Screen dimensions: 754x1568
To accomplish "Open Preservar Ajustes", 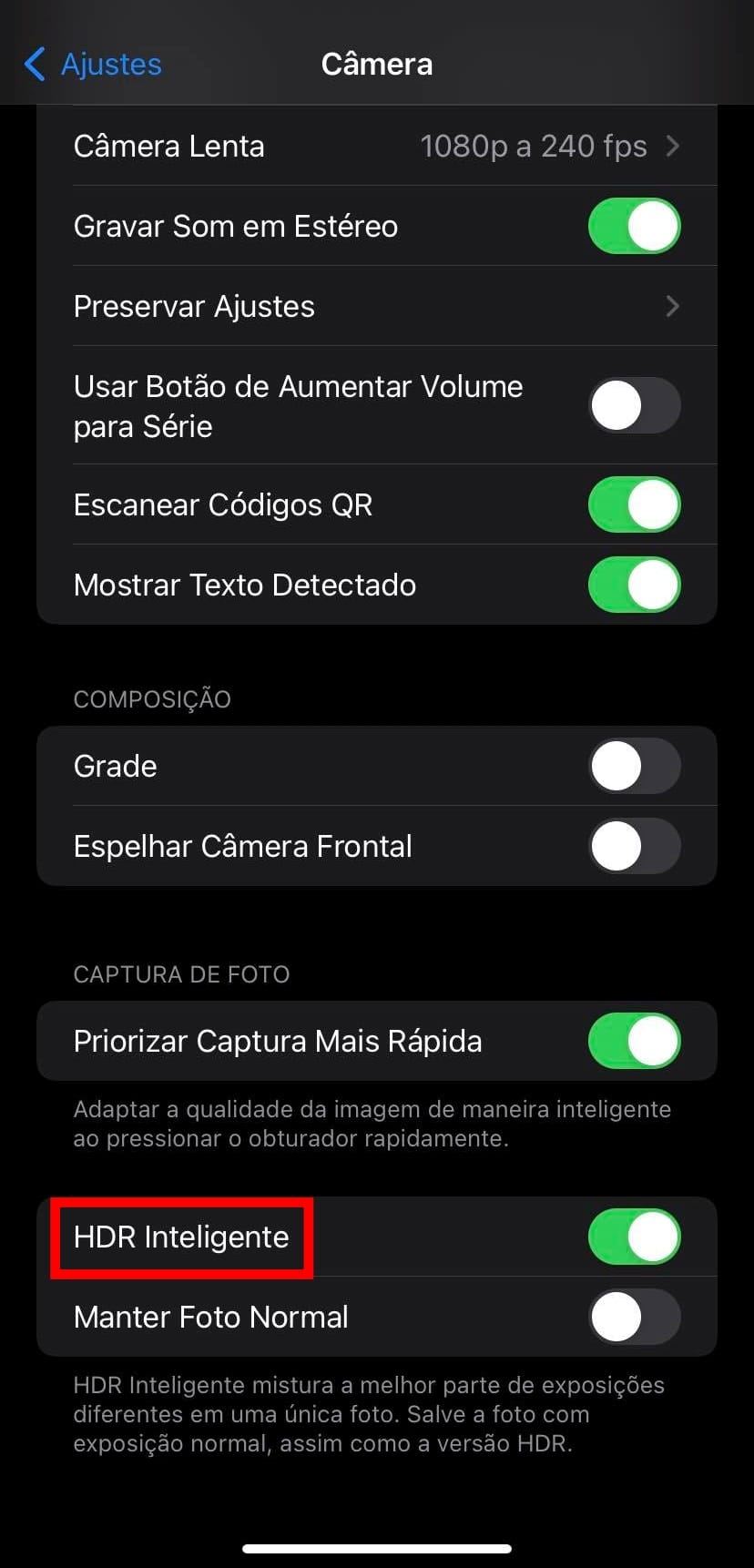I will 376,307.
